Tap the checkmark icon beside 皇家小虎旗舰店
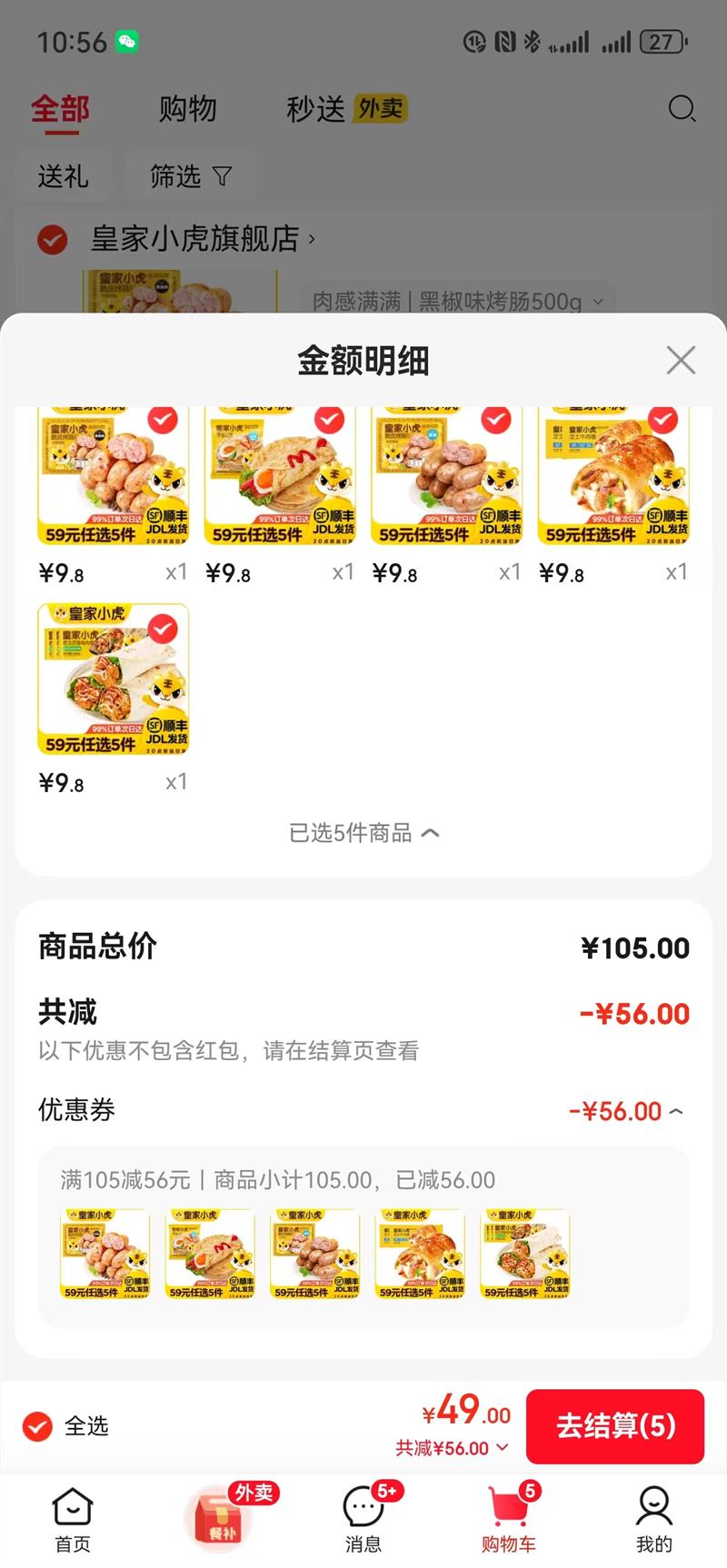Viewport: 727px width, 1568px height. point(52,240)
